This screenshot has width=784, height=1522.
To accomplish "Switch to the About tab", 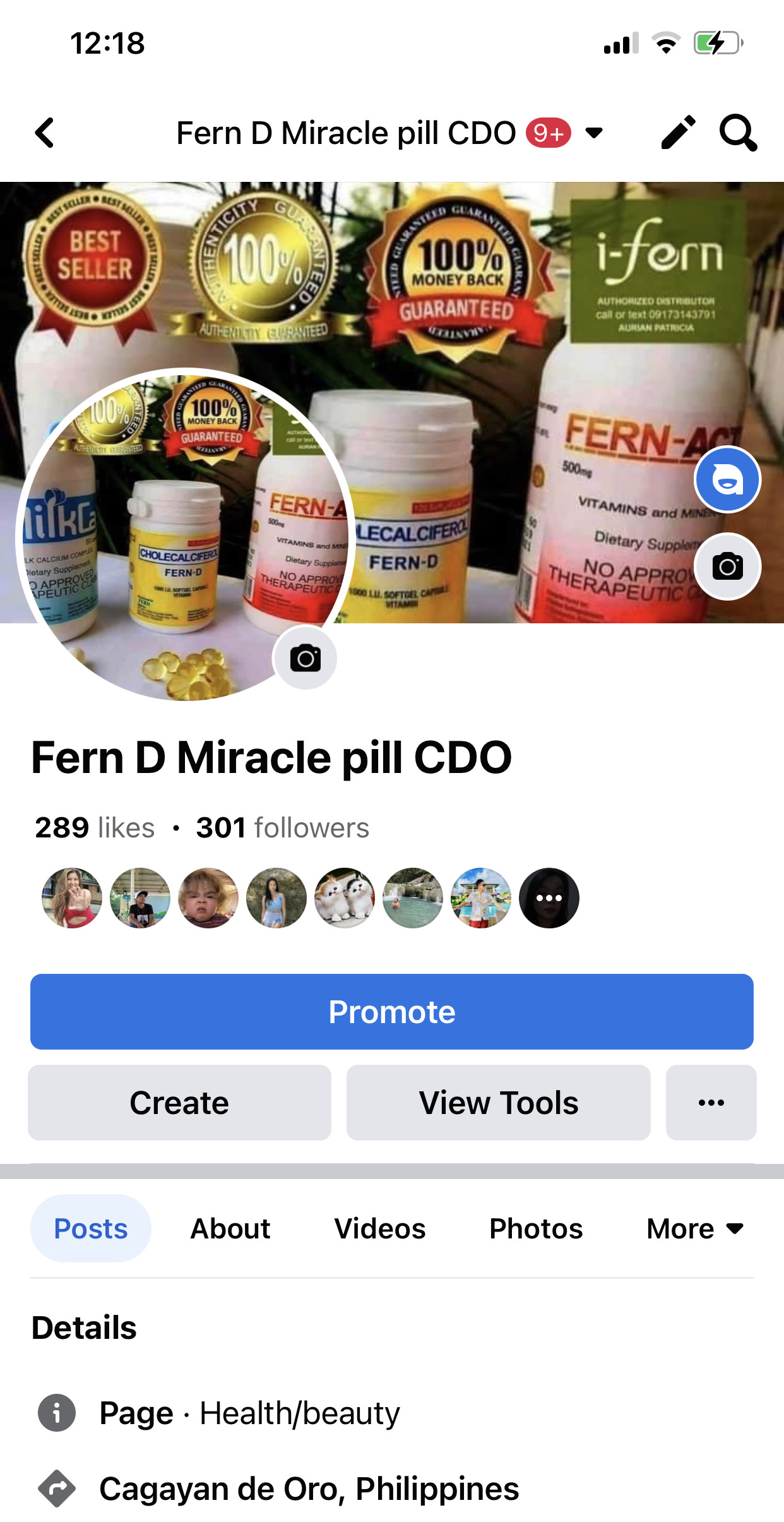I will click(230, 1228).
